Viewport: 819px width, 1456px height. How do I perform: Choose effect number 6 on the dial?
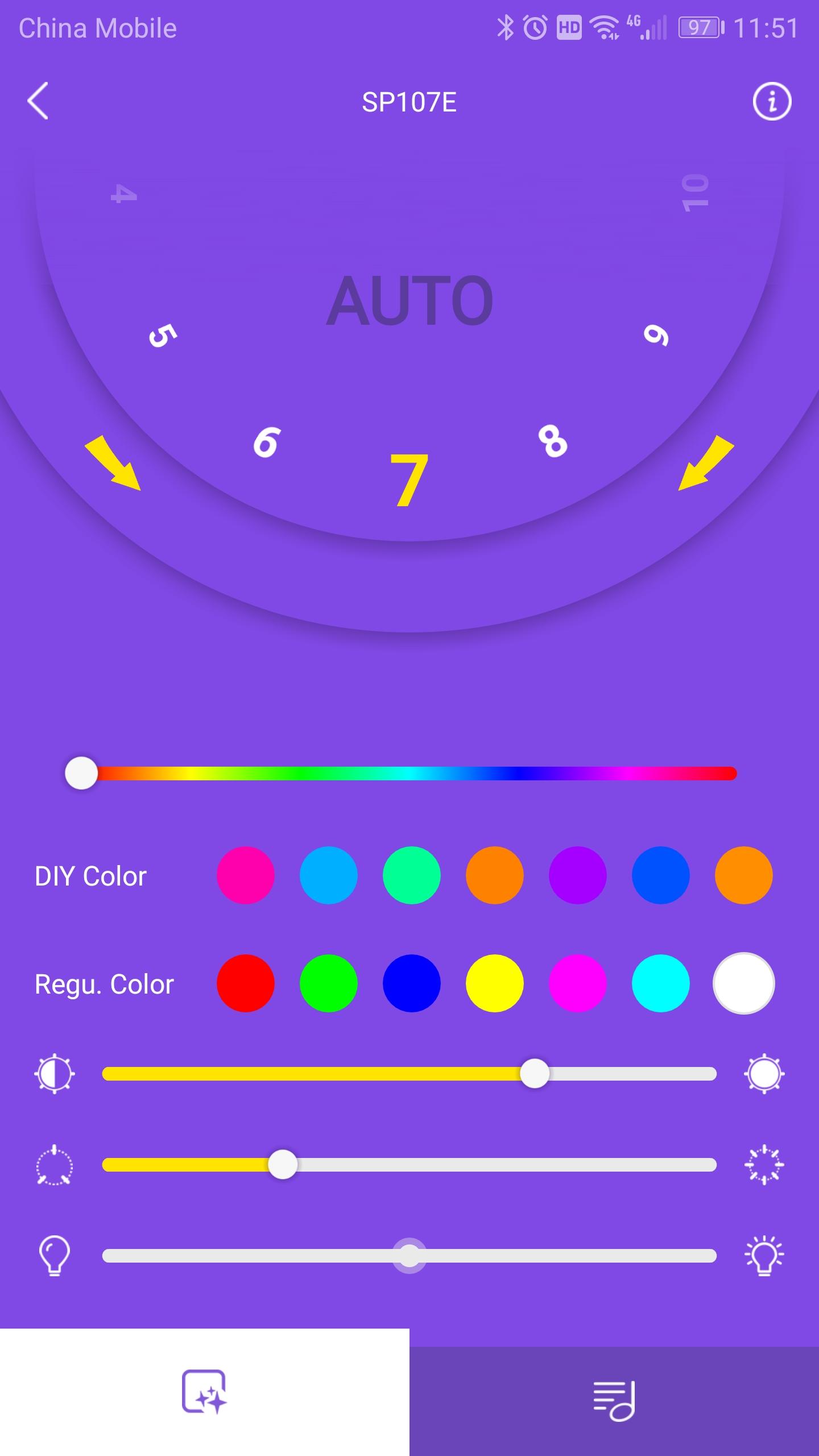(267, 442)
